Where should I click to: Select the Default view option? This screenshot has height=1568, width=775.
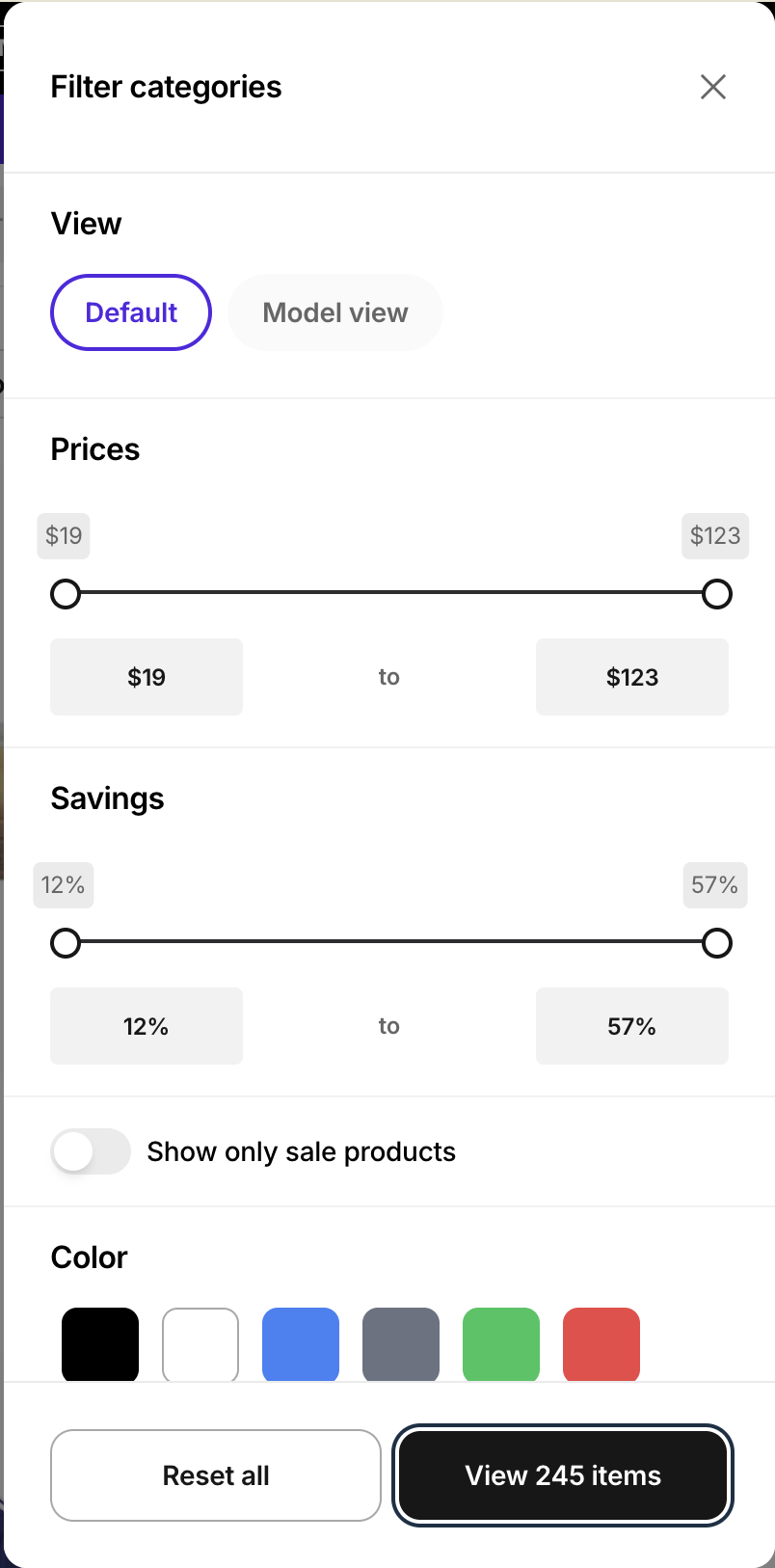[x=131, y=312]
